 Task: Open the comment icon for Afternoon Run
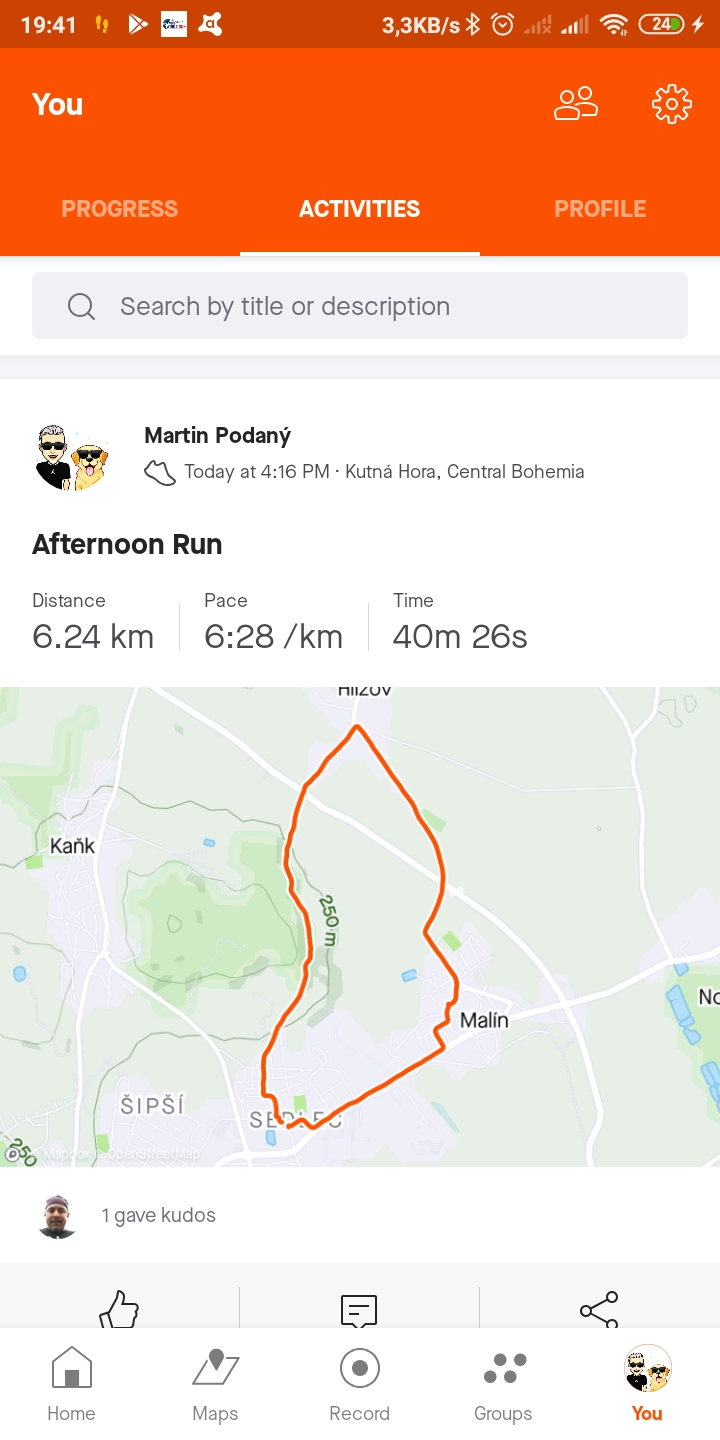[359, 1308]
